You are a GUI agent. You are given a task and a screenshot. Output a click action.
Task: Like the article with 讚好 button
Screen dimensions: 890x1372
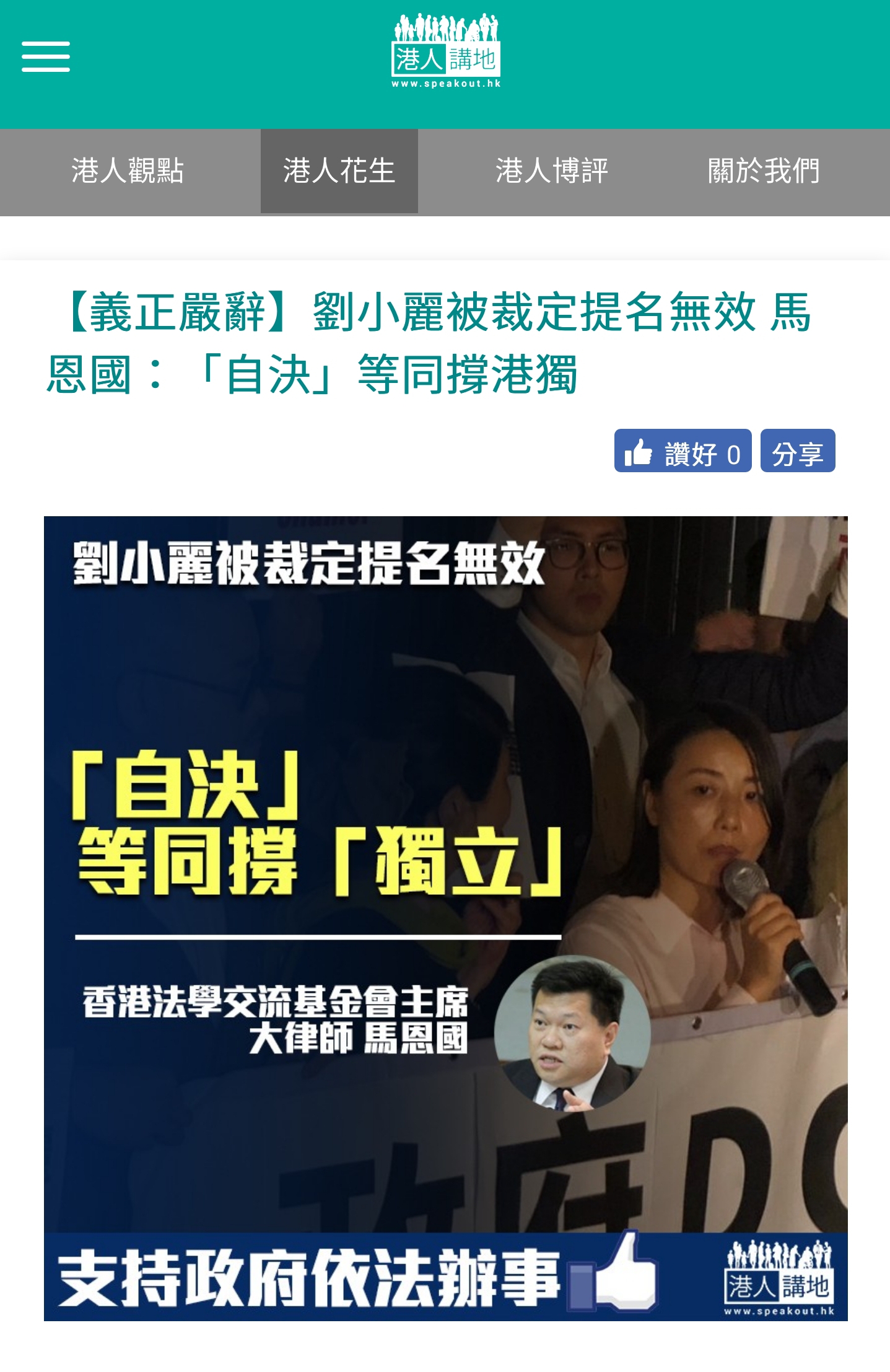[682, 451]
